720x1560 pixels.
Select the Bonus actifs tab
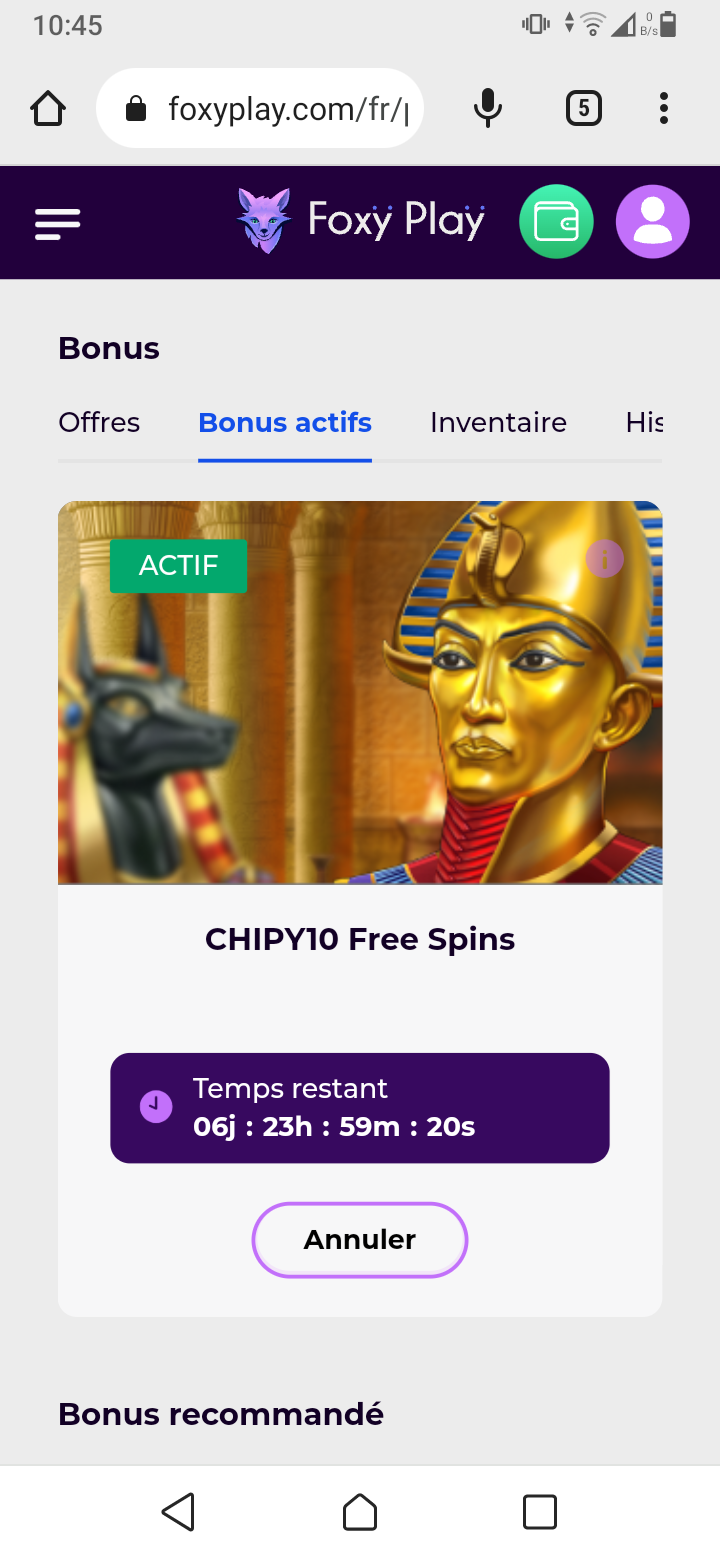tap(285, 423)
